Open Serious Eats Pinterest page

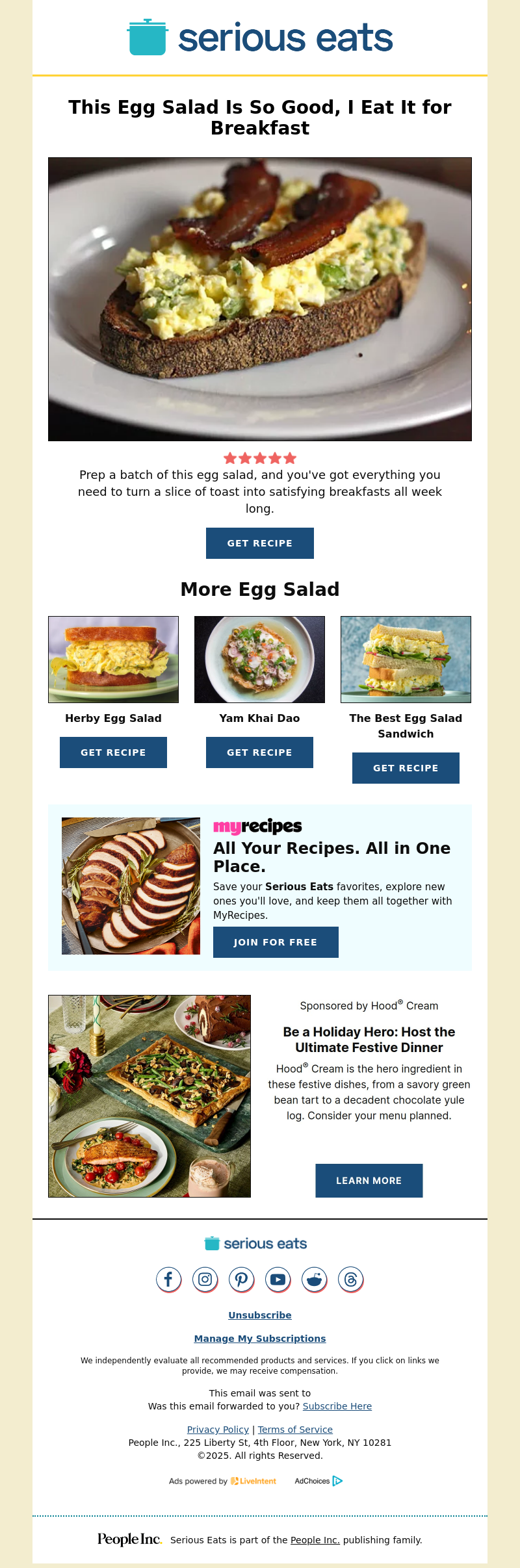241,1279
